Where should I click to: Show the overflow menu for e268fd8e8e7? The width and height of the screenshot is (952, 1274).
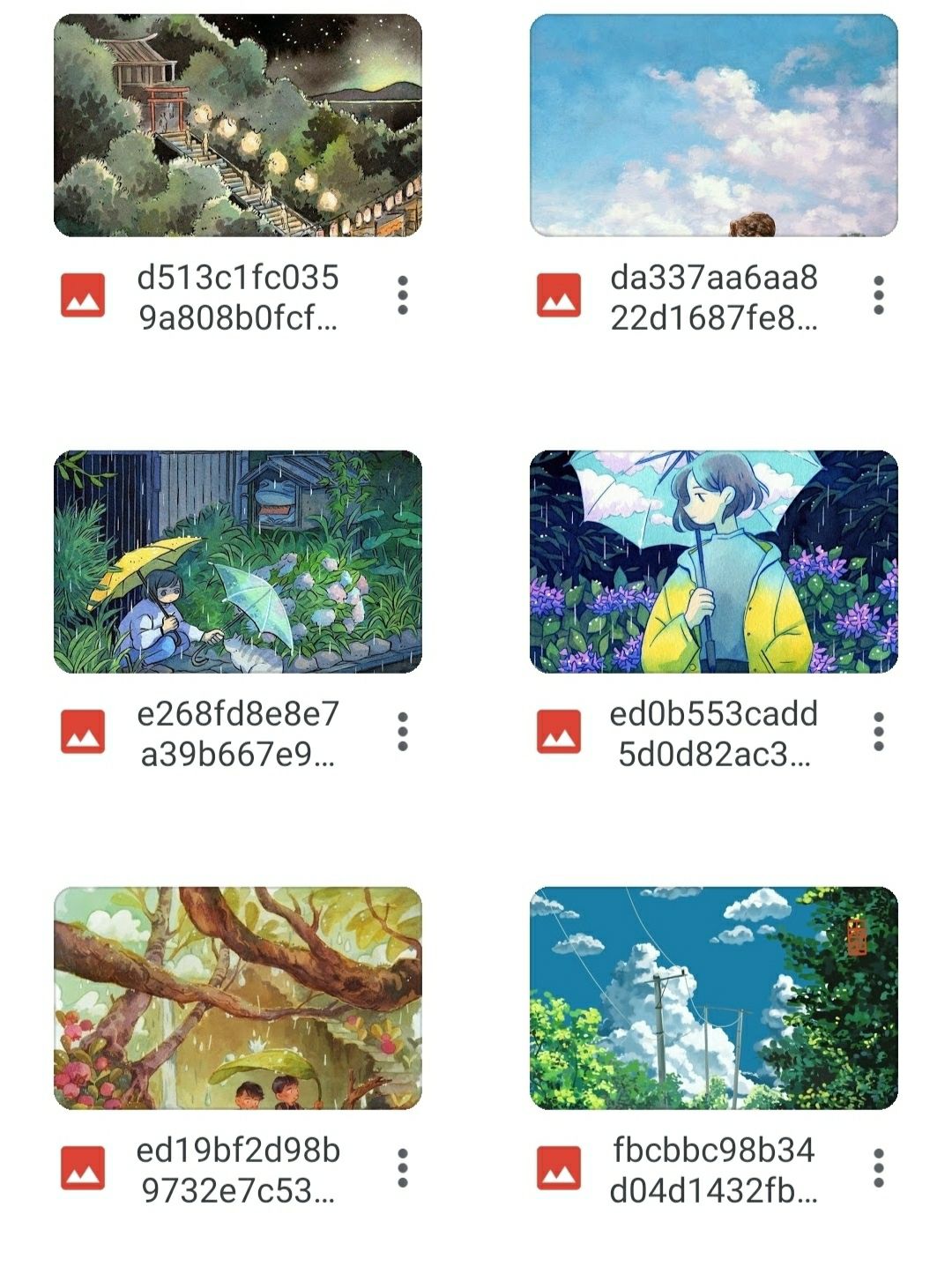point(403,732)
